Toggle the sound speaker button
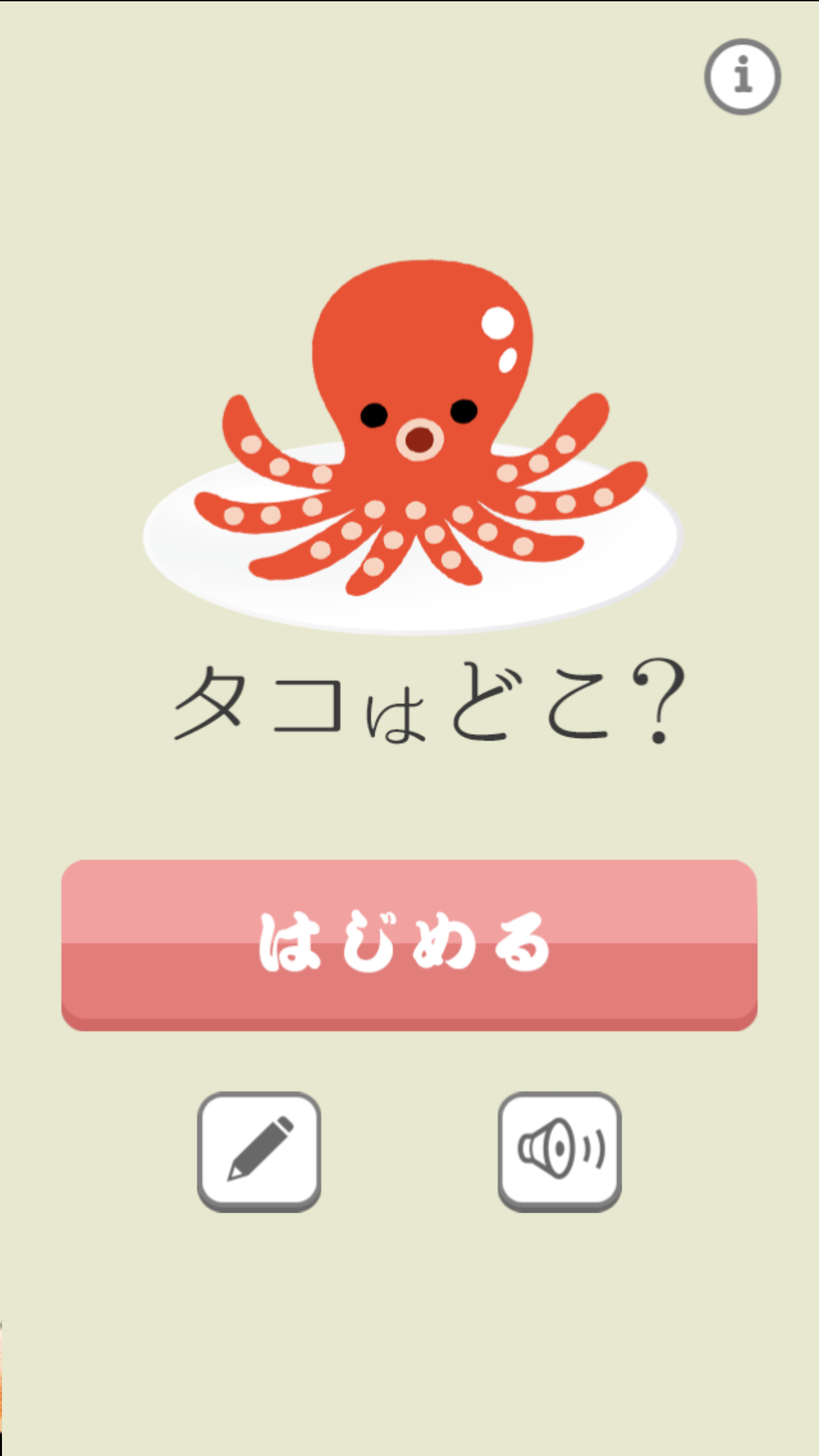819x1456 pixels. [559, 1150]
